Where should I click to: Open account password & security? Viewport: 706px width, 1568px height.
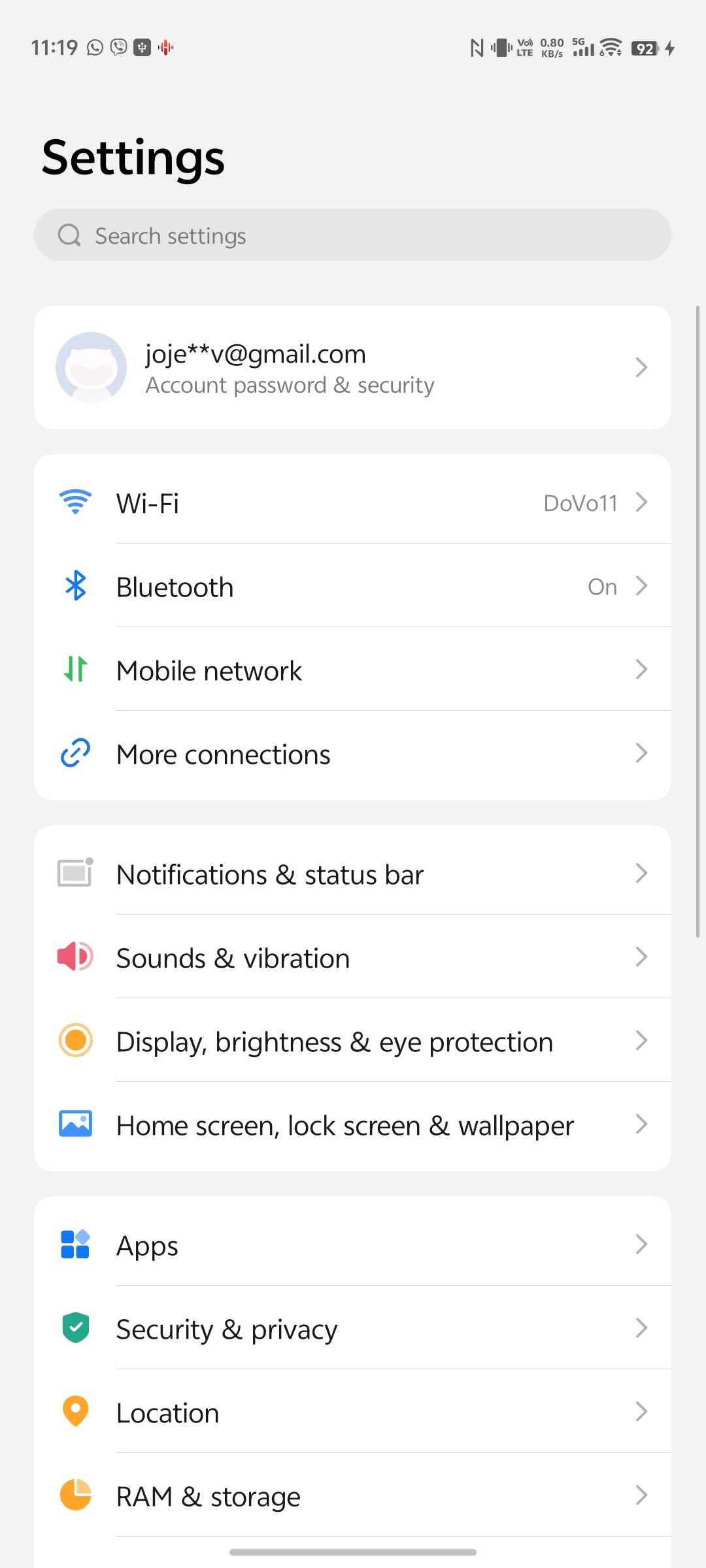point(352,368)
